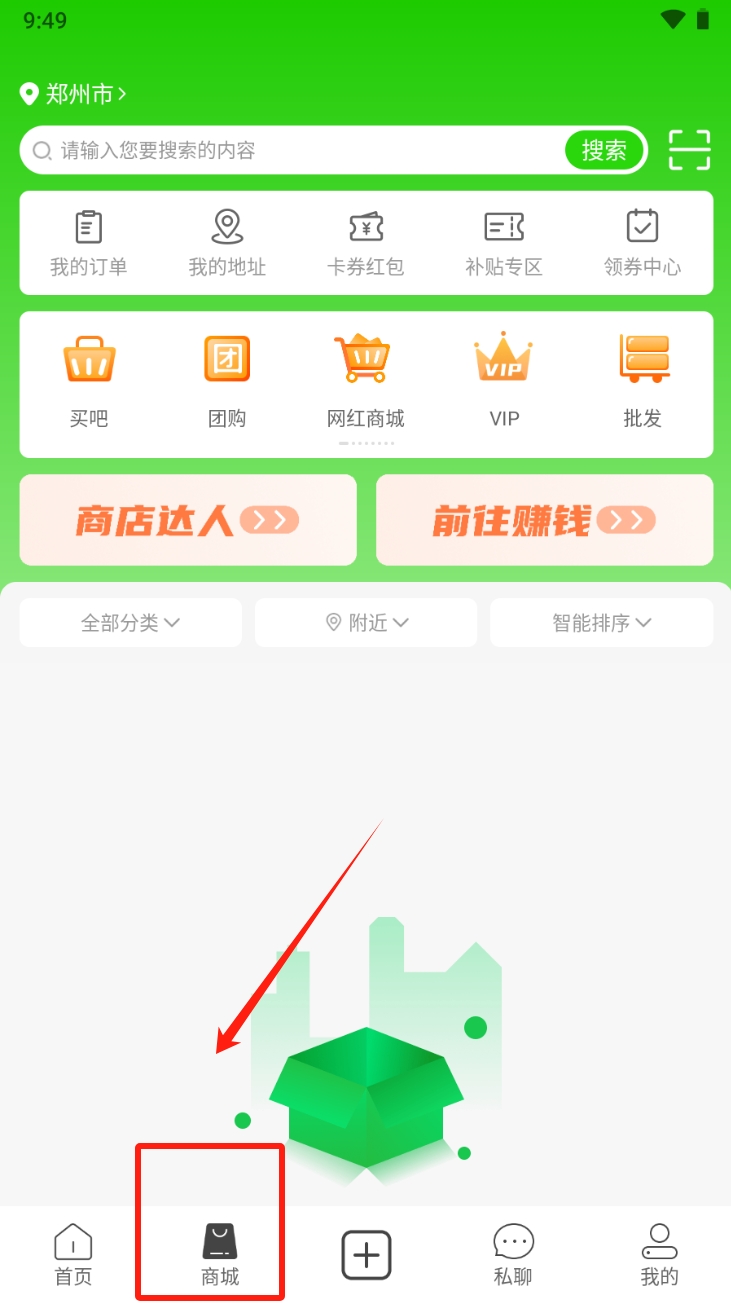Viewport: 731px width, 1303px height.
Task: Open 网红商城
Action: pos(365,381)
